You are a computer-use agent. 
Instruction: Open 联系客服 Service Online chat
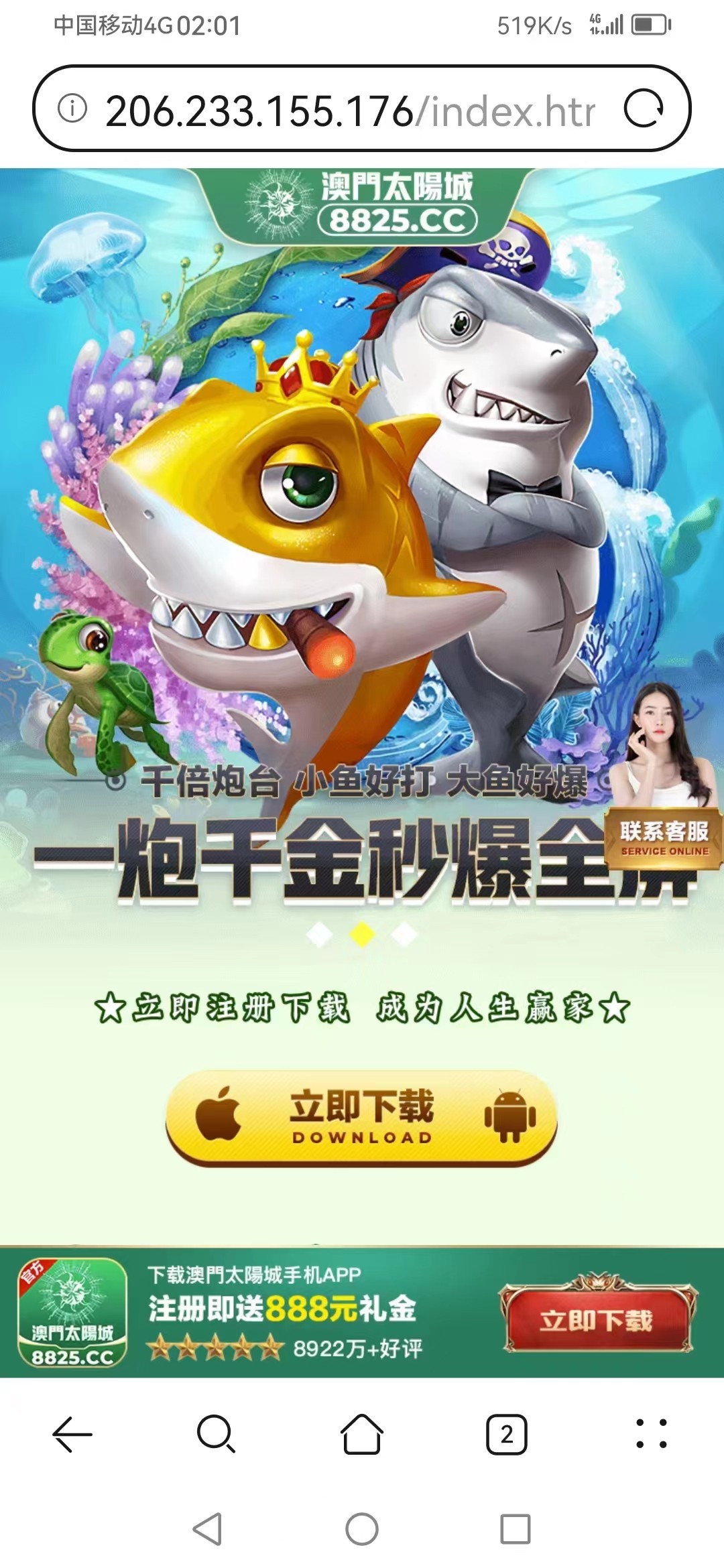coord(664,838)
